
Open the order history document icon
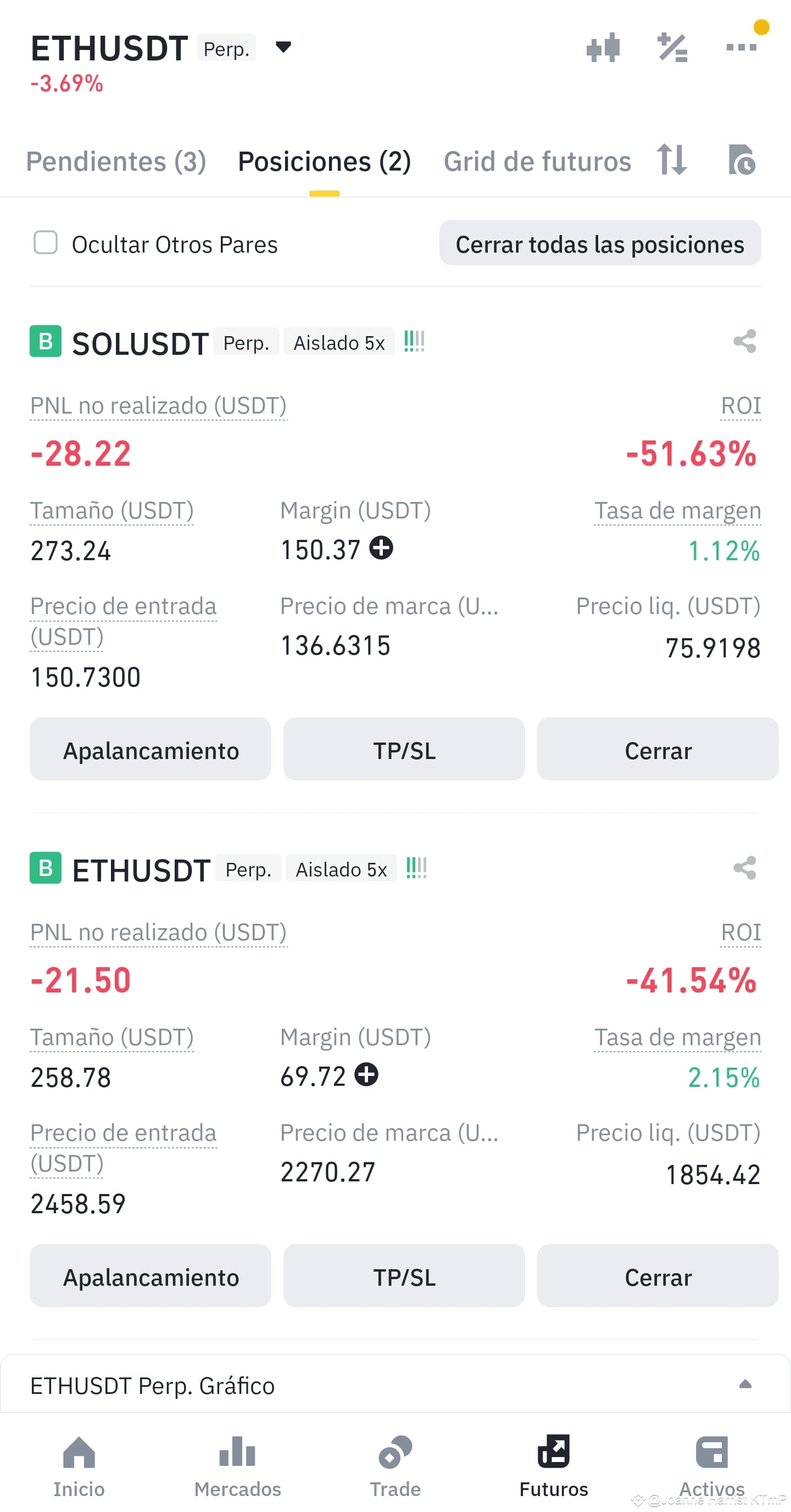point(742,160)
